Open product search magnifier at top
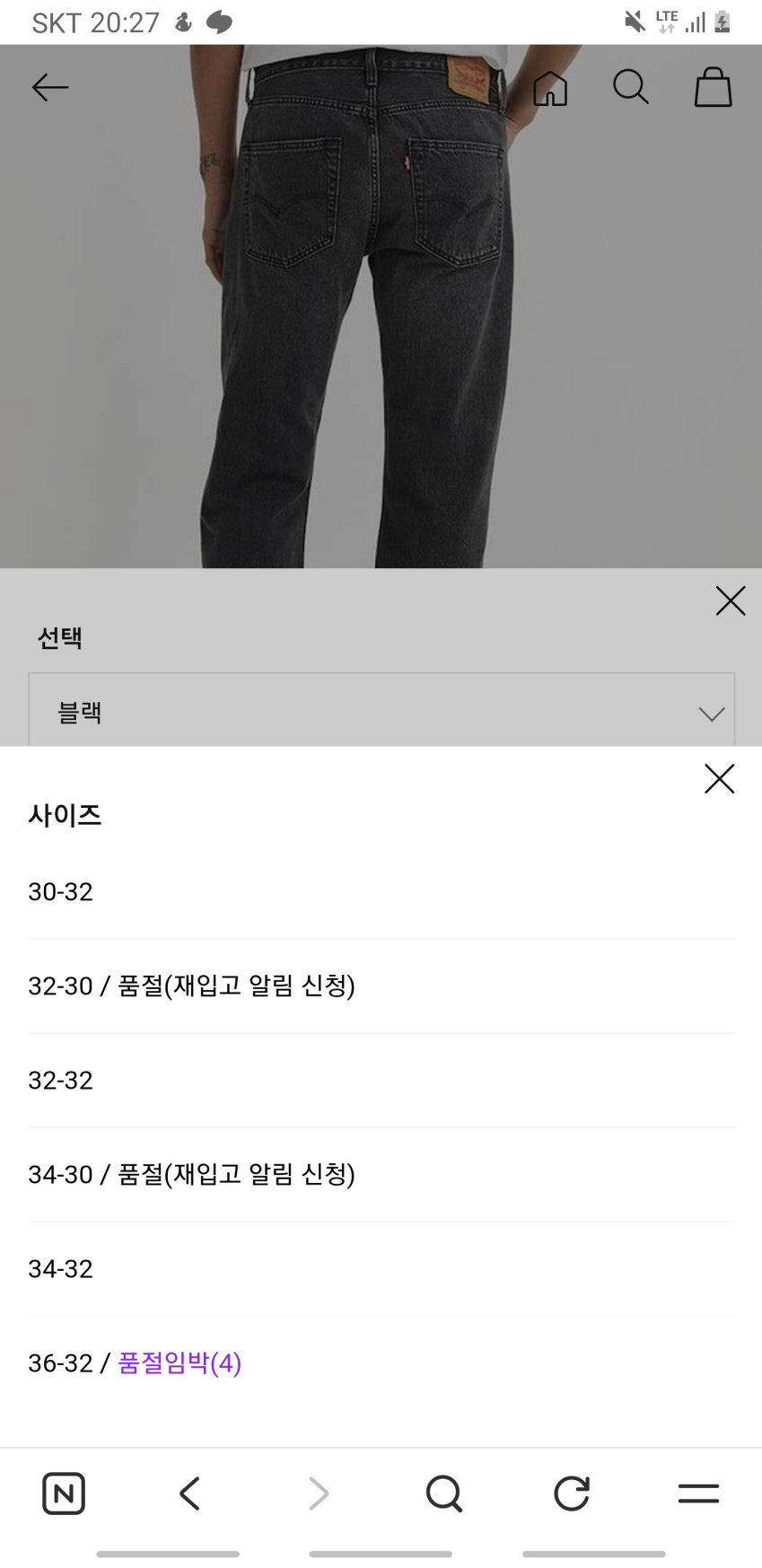The height and width of the screenshot is (1568, 762). click(630, 87)
